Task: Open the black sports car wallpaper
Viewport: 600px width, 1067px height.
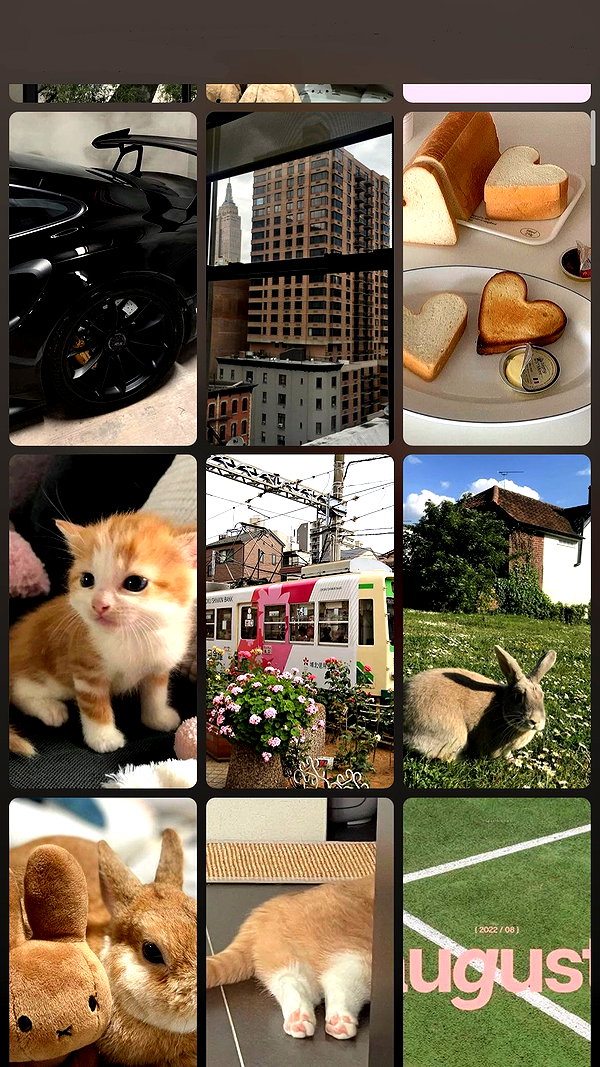Action: [103, 279]
